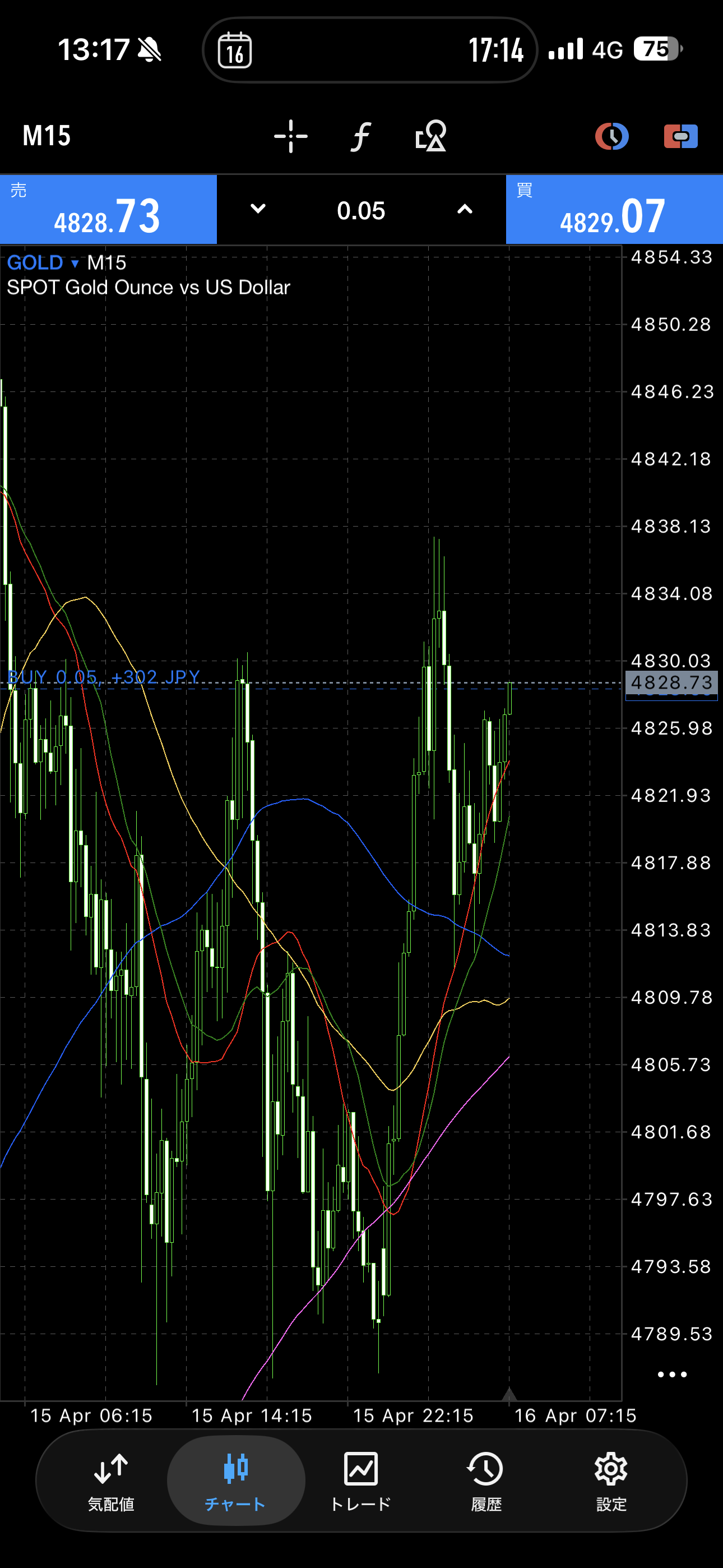Sell gold at 4828.73
Image resolution: width=723 pixels, height=1568 pixels.
coord(108,210)
